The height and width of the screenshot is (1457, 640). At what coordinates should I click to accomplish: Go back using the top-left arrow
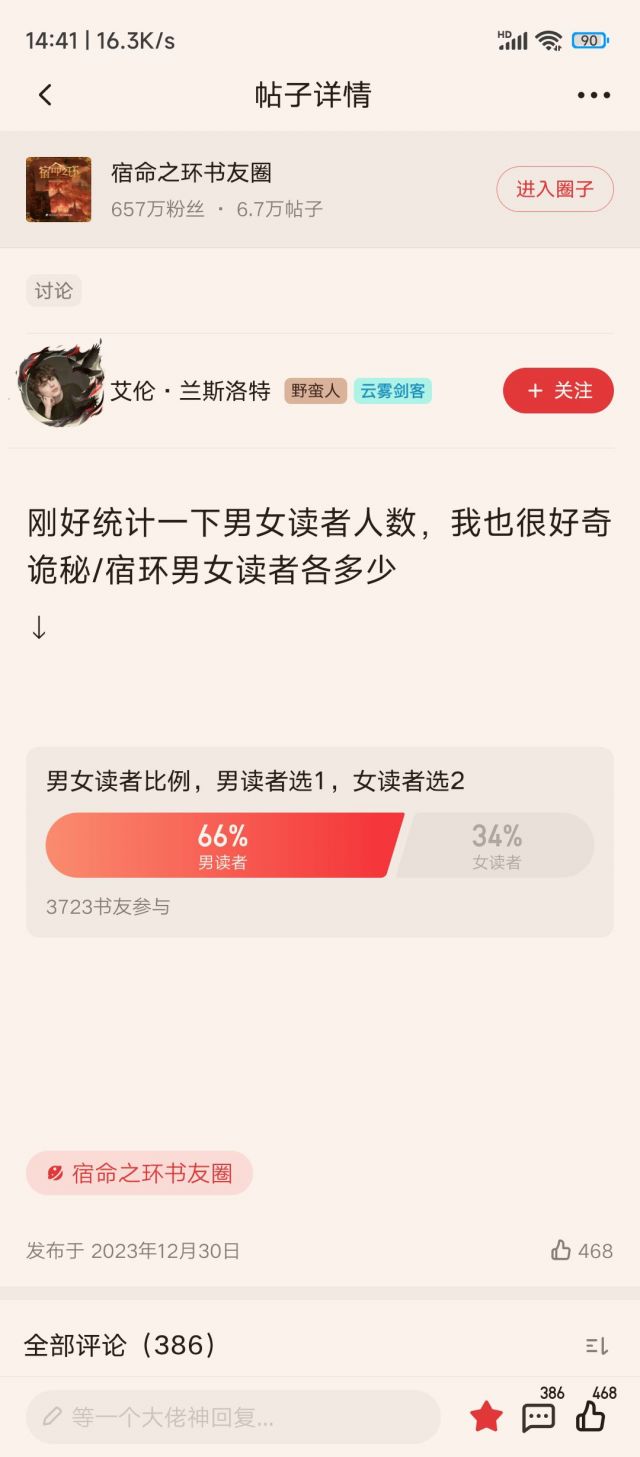tap(45, 95)
